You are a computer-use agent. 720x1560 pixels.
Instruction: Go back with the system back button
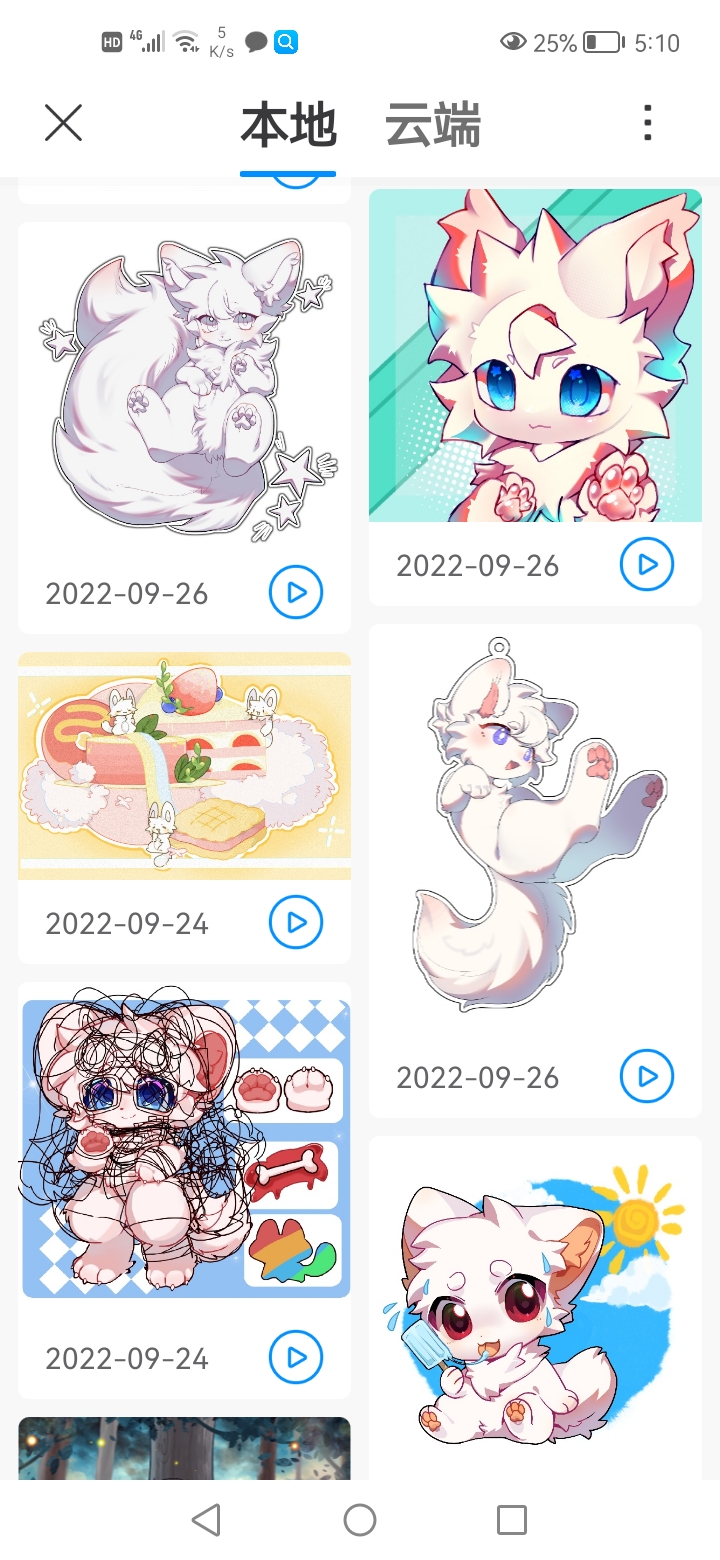click(x=206, y=1520)
